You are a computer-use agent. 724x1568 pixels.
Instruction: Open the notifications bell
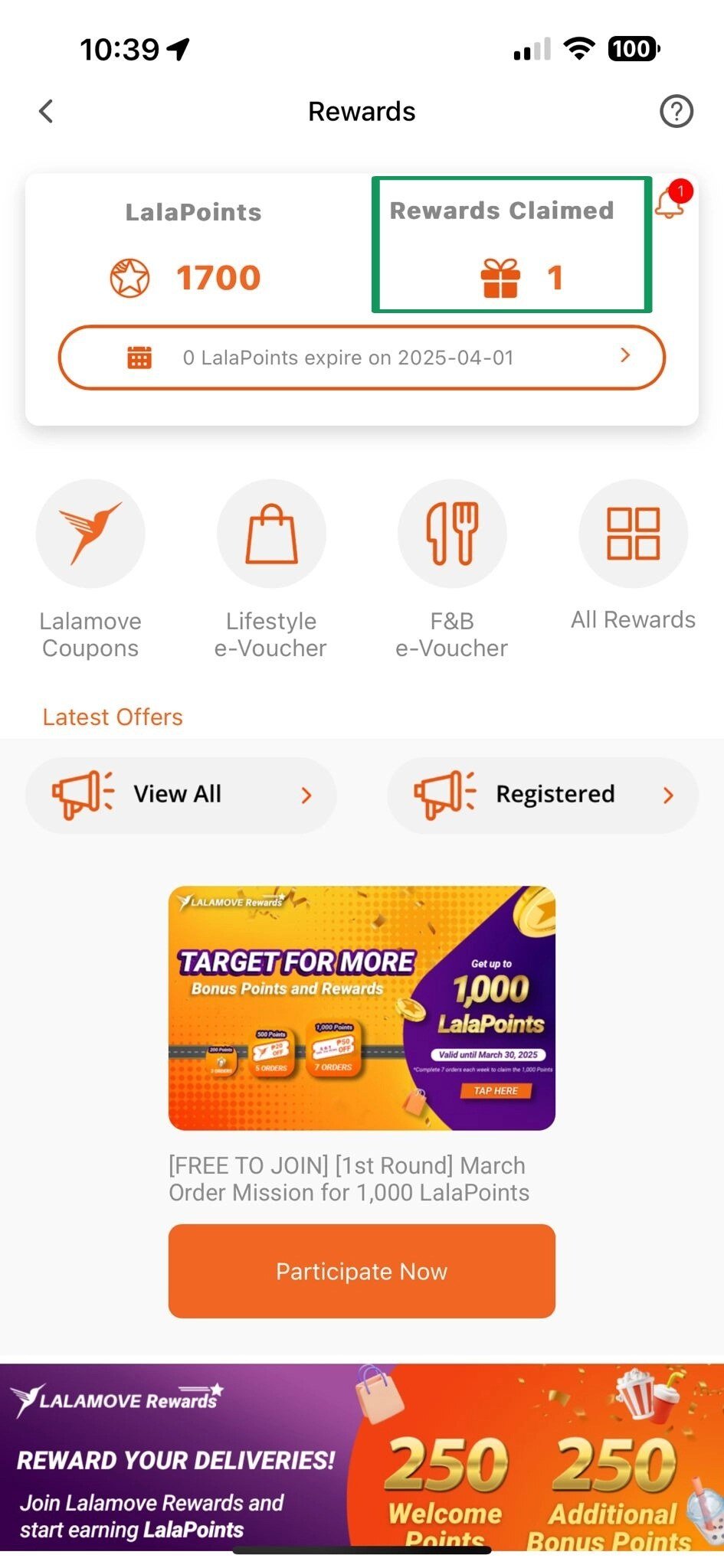click(670, 201)
